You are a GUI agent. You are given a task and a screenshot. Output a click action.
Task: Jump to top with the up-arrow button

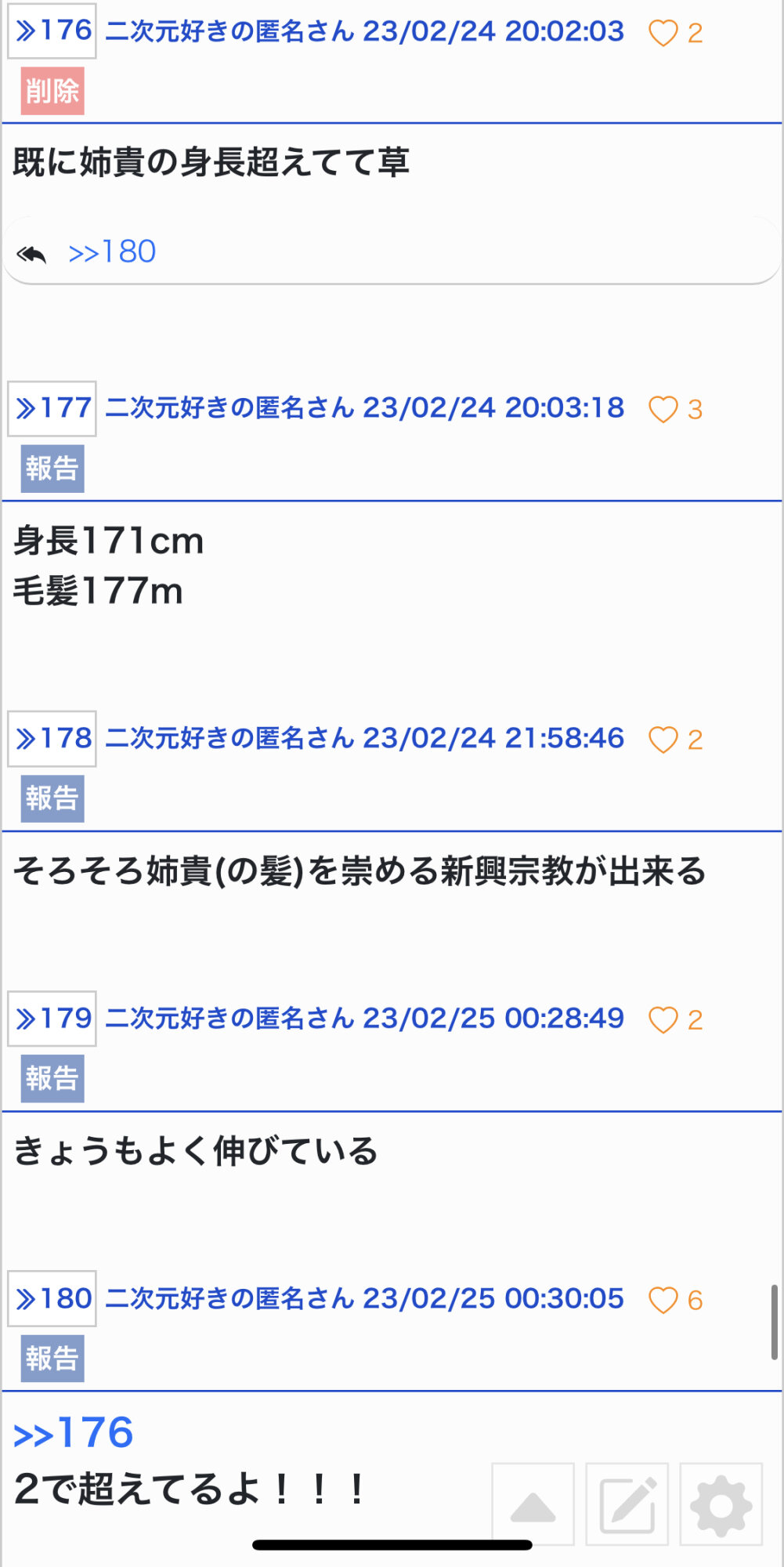[533, 1504]
